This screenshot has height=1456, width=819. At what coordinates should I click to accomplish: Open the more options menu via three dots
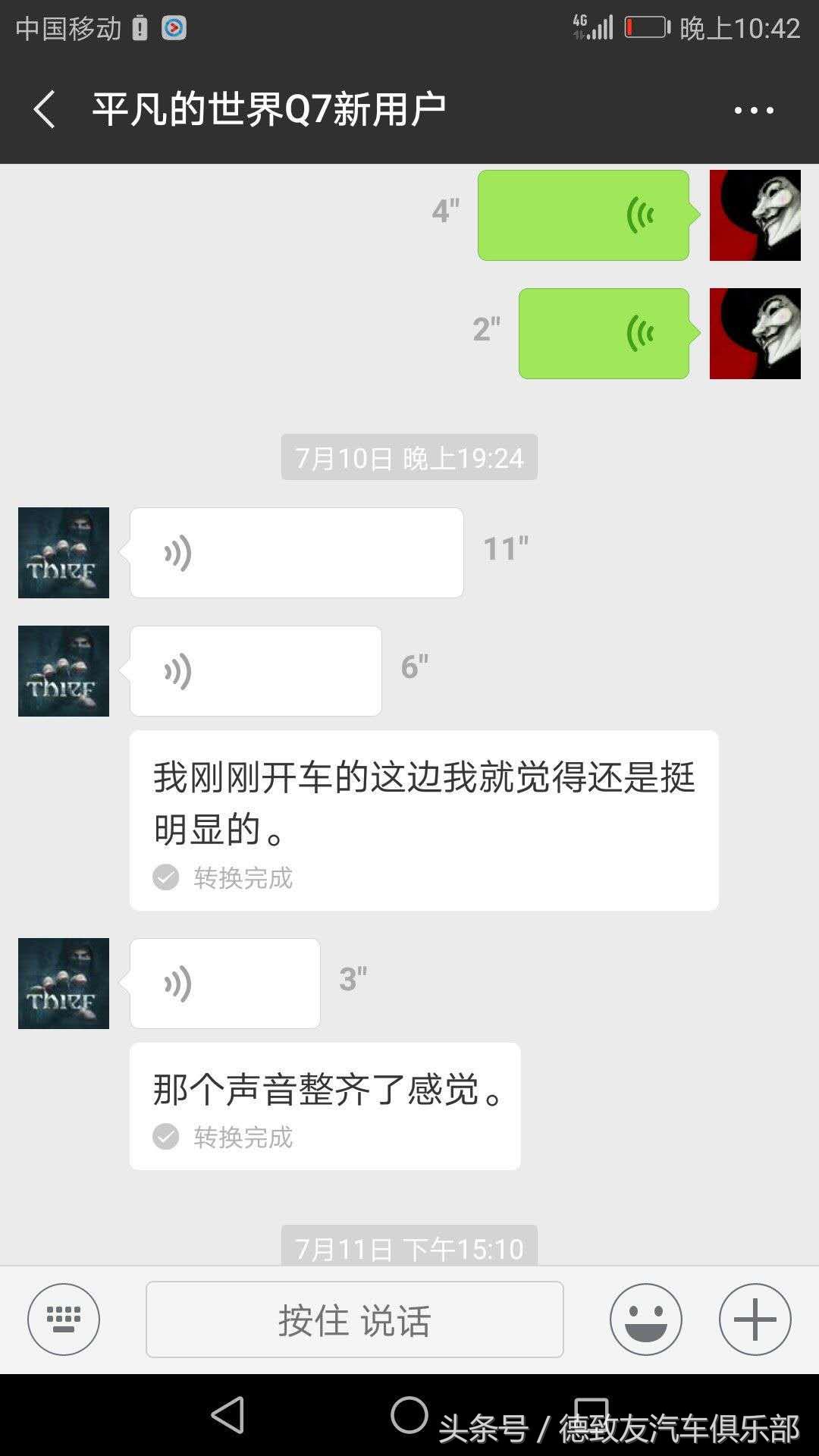coord(751,110)
